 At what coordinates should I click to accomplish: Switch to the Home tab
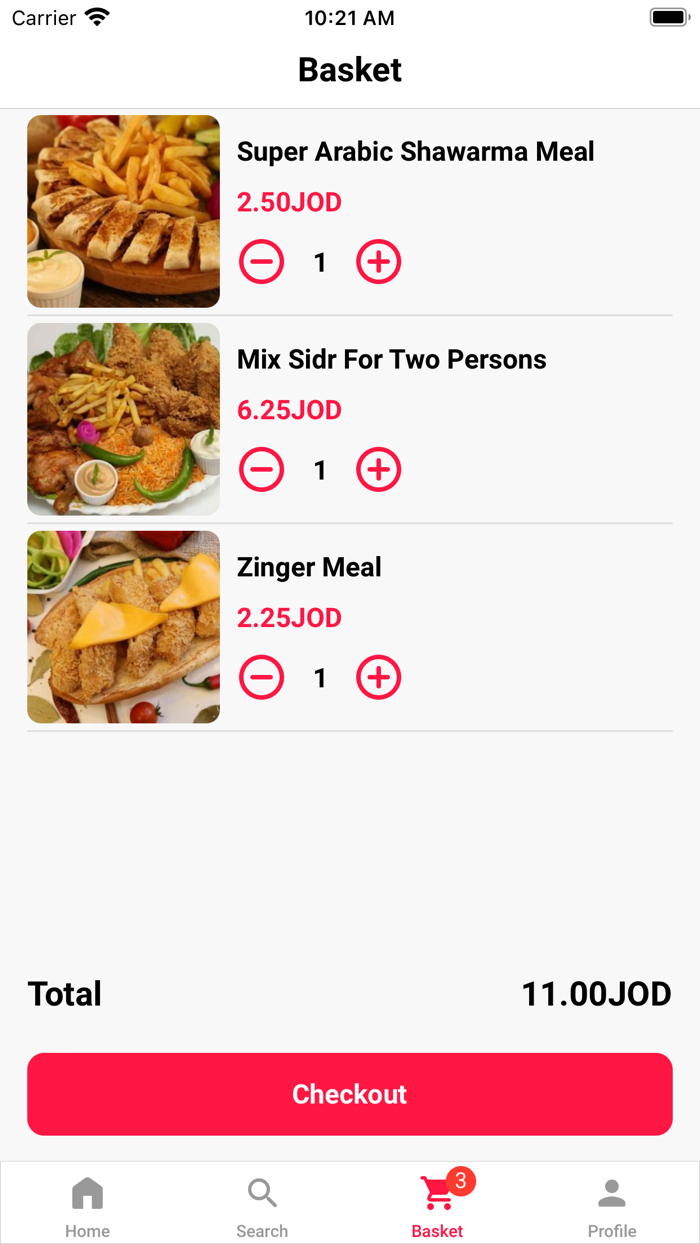pyautogui.click(x=88, y=1205)
